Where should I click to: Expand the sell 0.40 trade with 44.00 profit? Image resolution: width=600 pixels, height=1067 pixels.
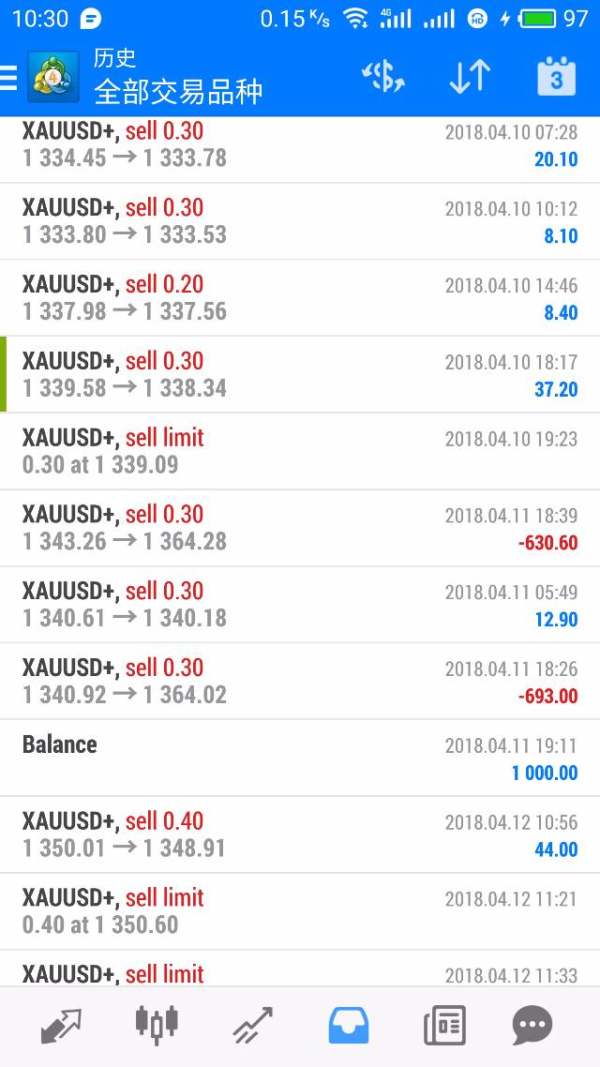click(x=300, y=835)
